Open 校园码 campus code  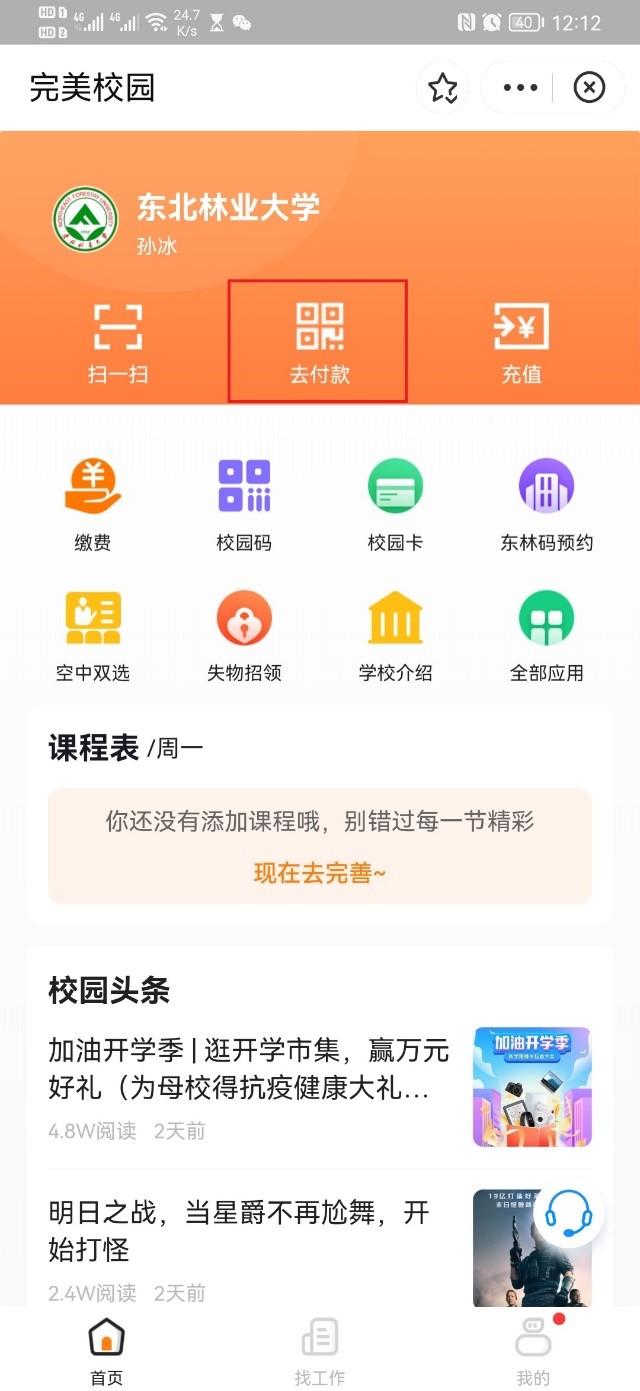[244, 504]
